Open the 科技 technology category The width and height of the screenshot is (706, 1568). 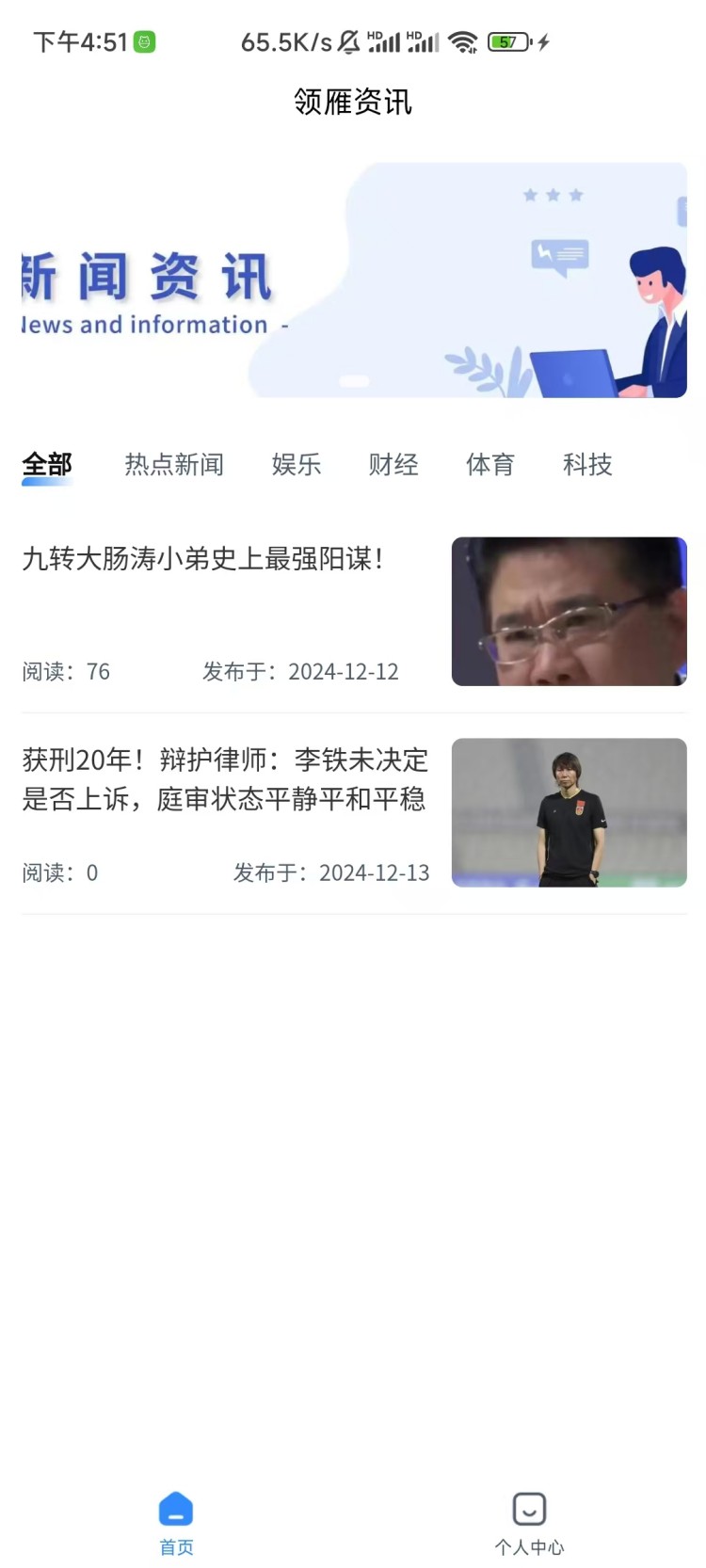click(587, 465)
